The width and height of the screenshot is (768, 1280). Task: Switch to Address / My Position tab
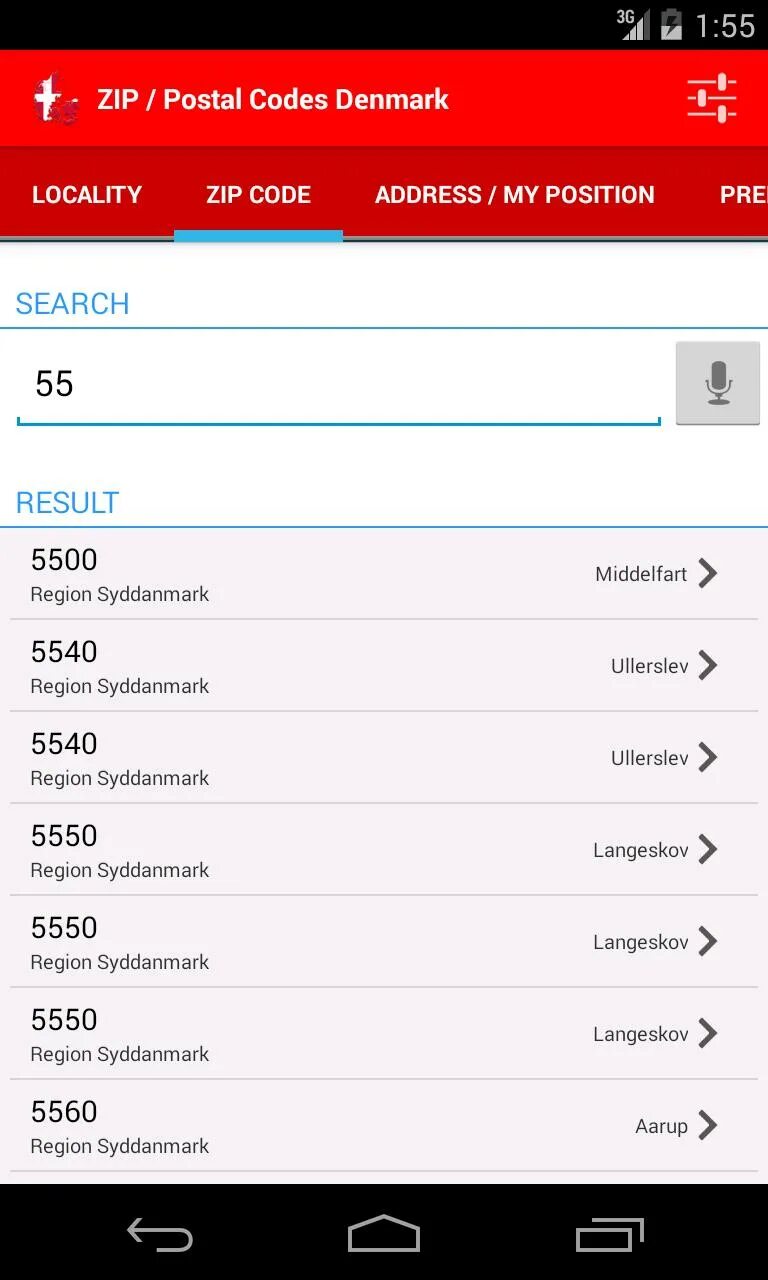tap(515, 195)
